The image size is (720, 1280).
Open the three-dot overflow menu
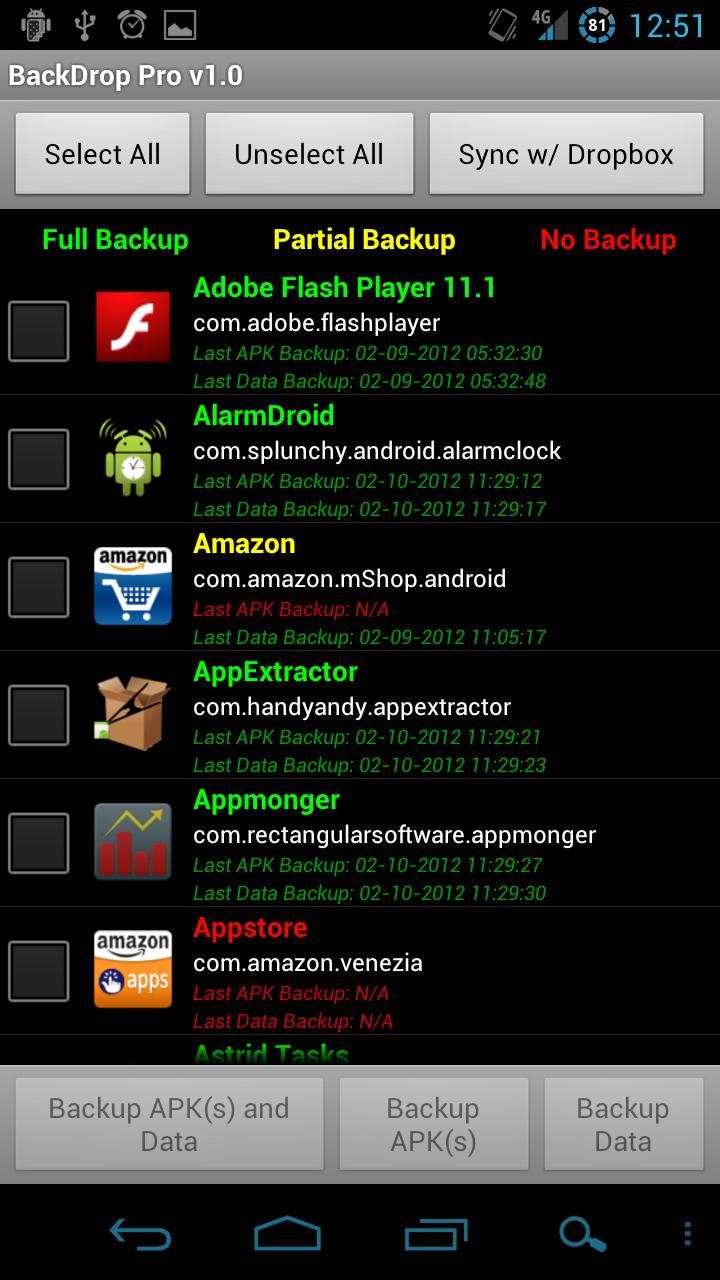tap(687, 1235)
